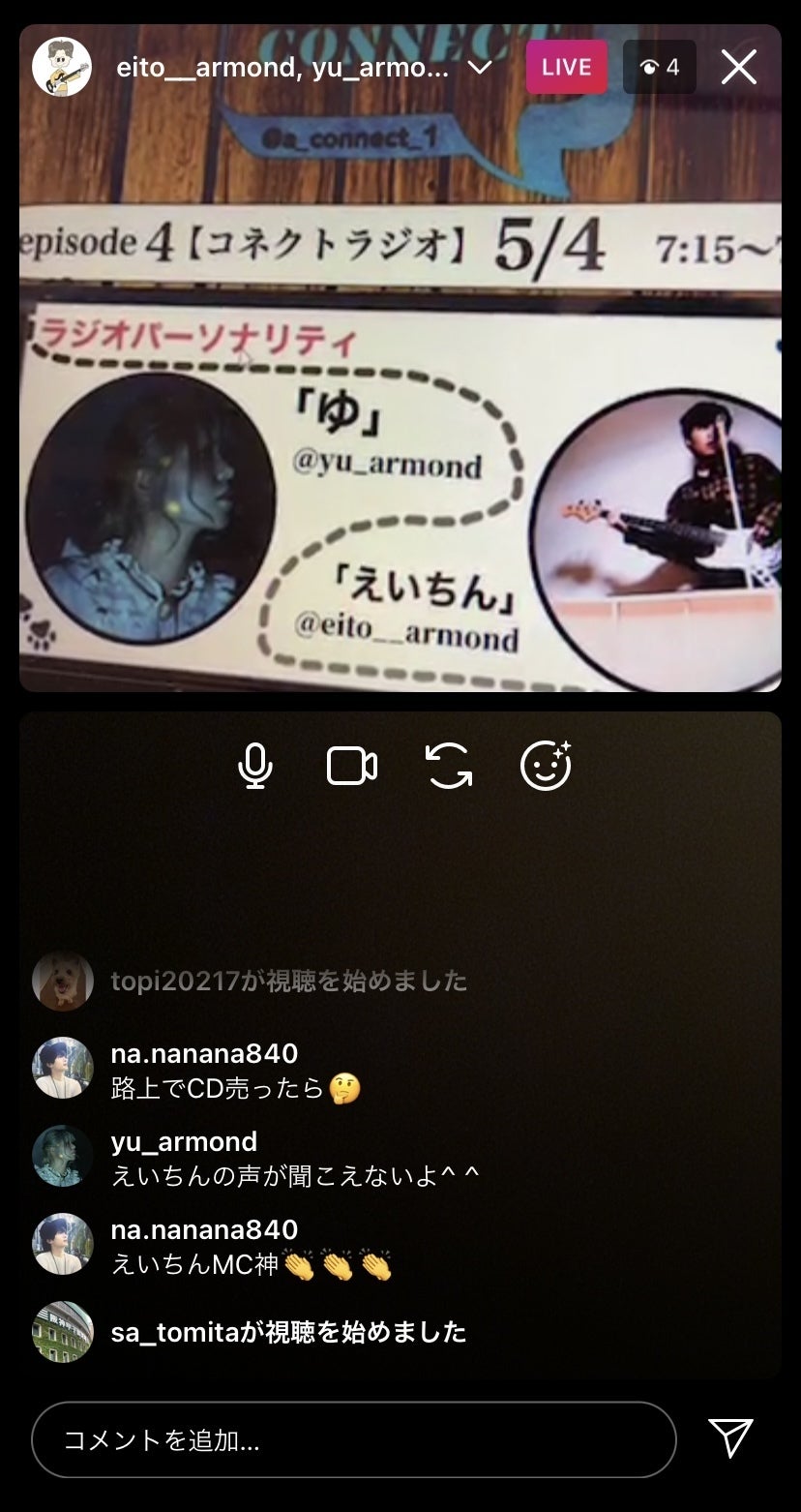Expand the eito__armond host names dropdown
Screen dimensions: 801x1512
pos(480,68)
